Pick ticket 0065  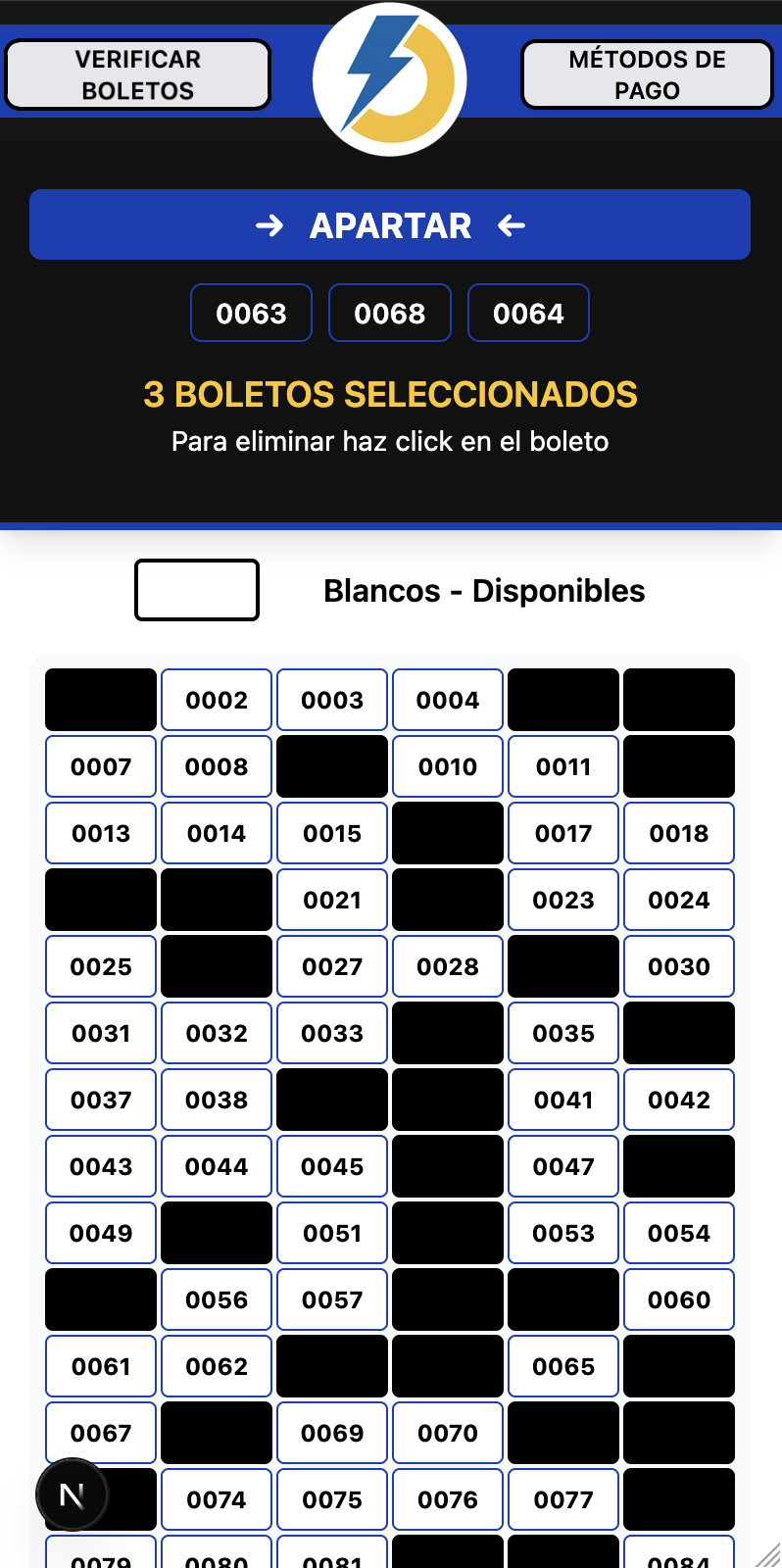(563, 1366)
